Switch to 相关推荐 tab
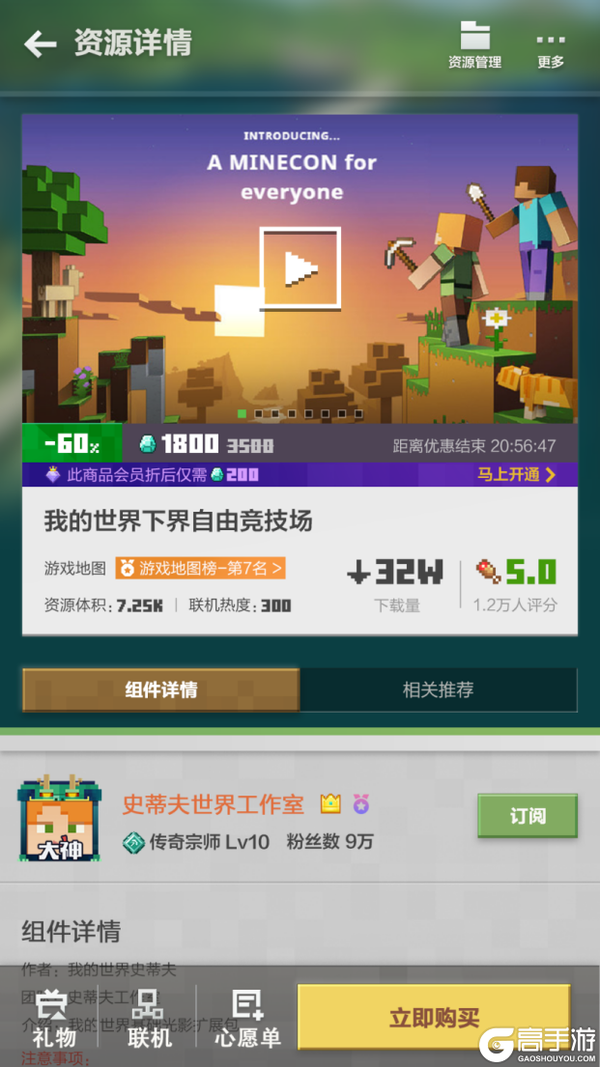This screenshot has width=600, height=1067. pos(438,690)
